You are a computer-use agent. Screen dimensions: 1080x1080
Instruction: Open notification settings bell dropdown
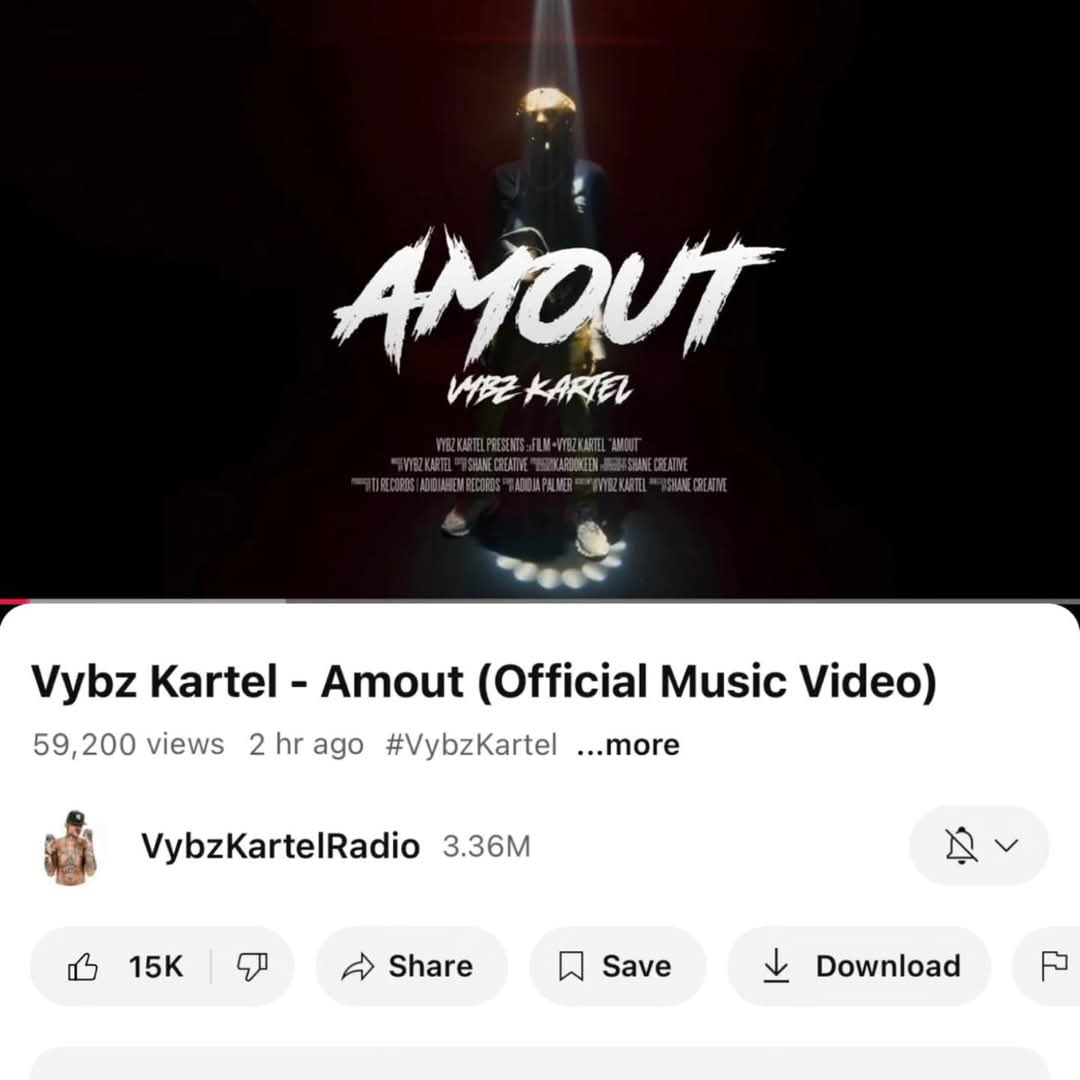tap(979, 846)
